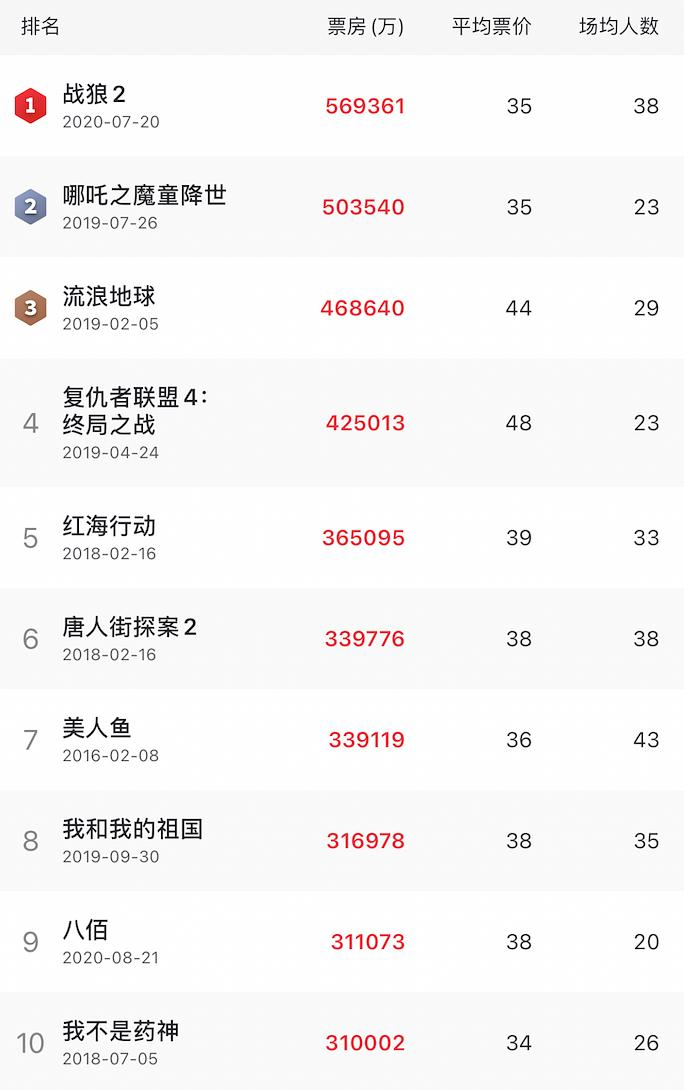Viewport: 684px width, 1090px height.
Task: Open the 战狼2 movie entry
Action: pos(94,95)
